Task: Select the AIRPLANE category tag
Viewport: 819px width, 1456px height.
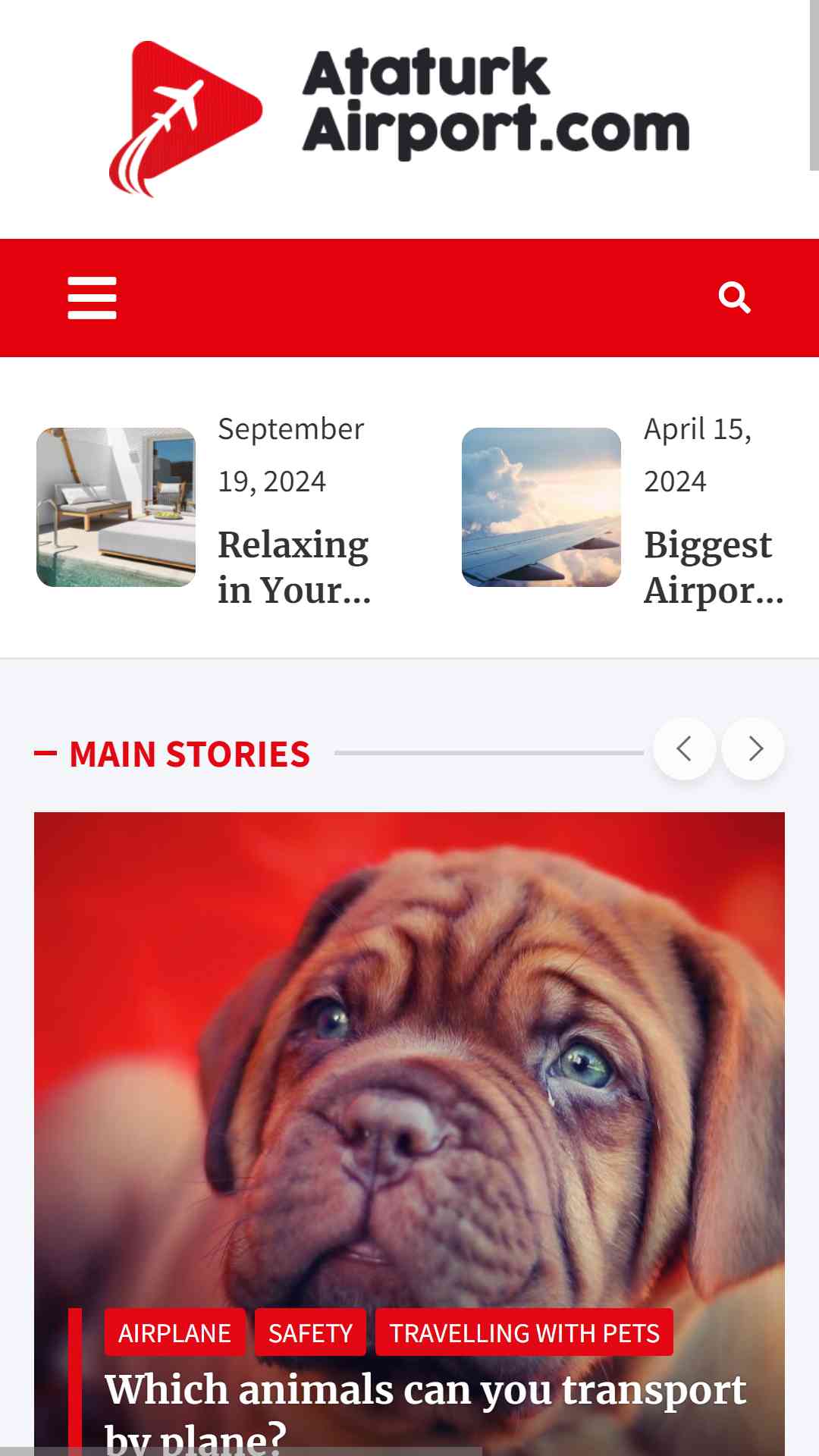Action: point(174,1333)
